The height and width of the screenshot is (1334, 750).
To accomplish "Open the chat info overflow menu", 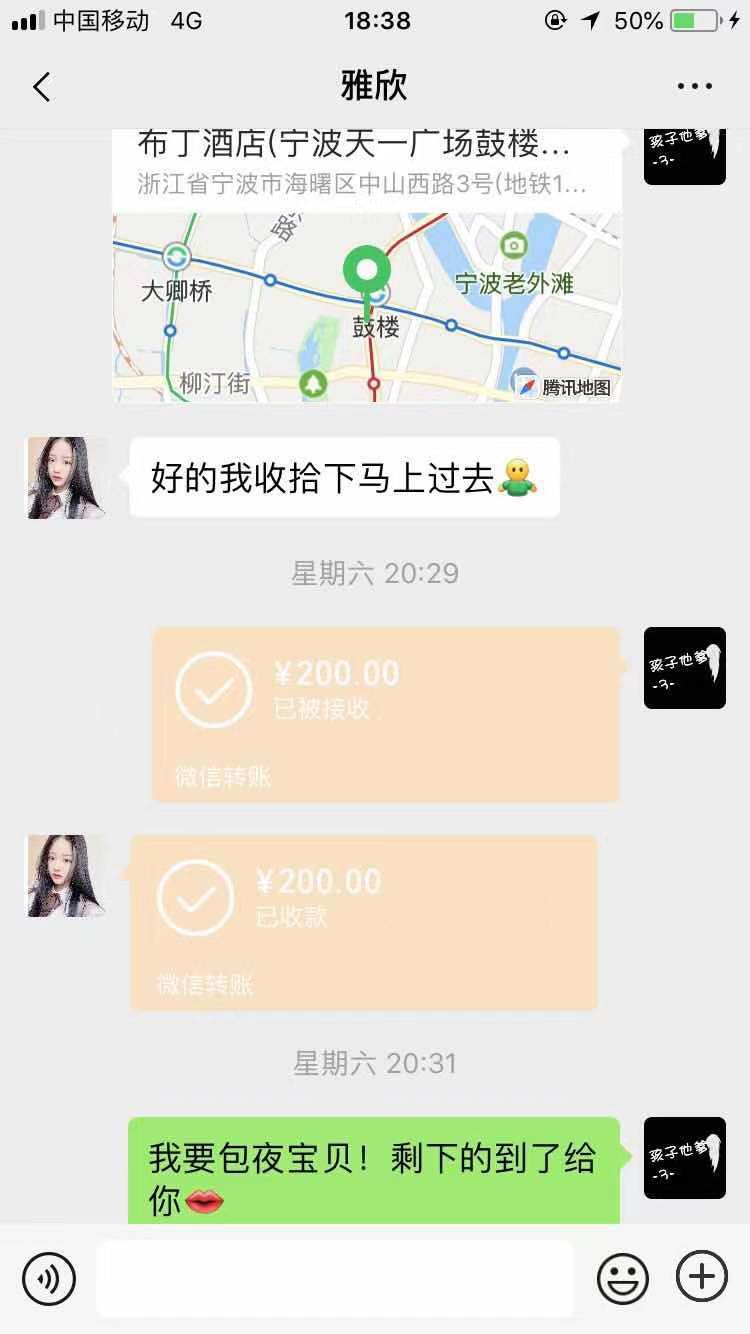I will tap(695, 87).
